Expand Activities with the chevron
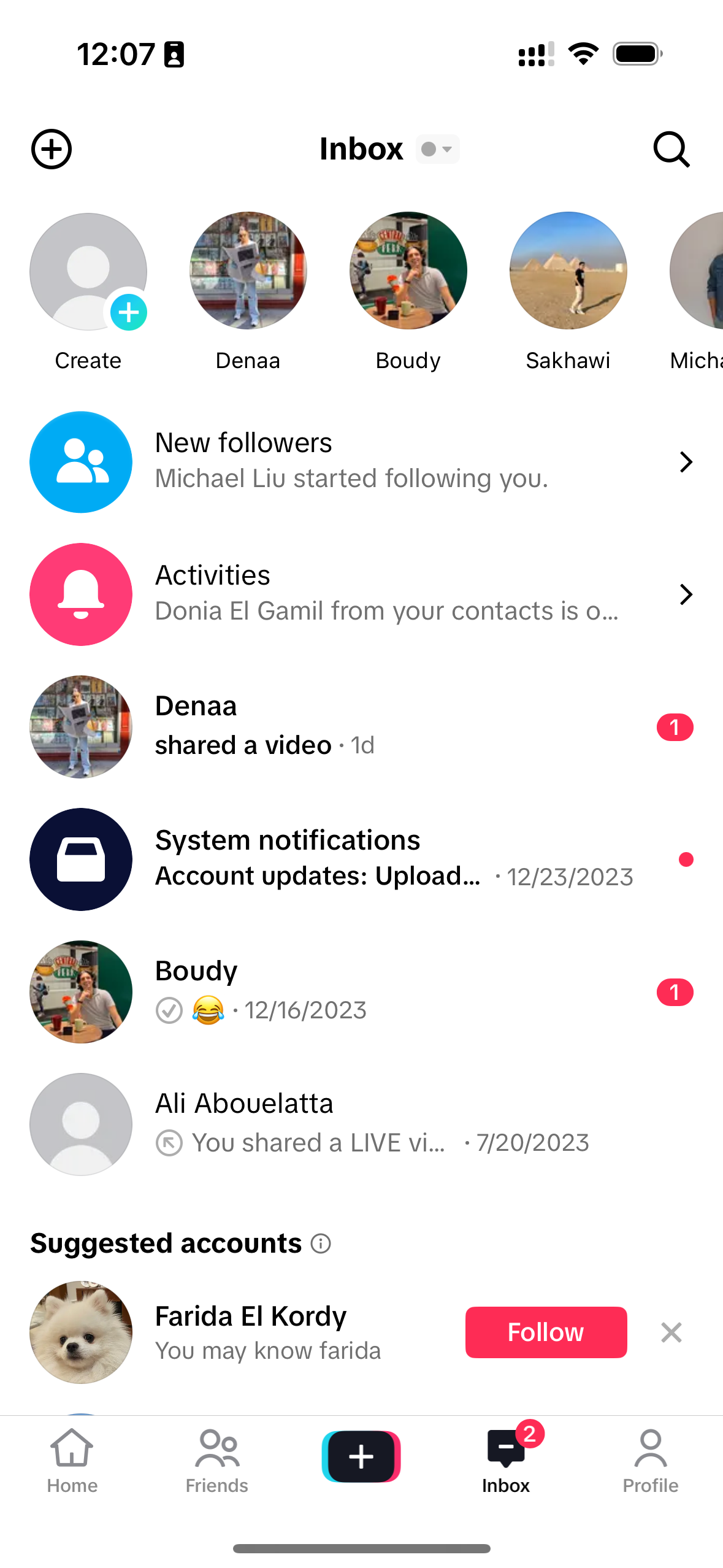723x1568 pixels. pos(686,594)
